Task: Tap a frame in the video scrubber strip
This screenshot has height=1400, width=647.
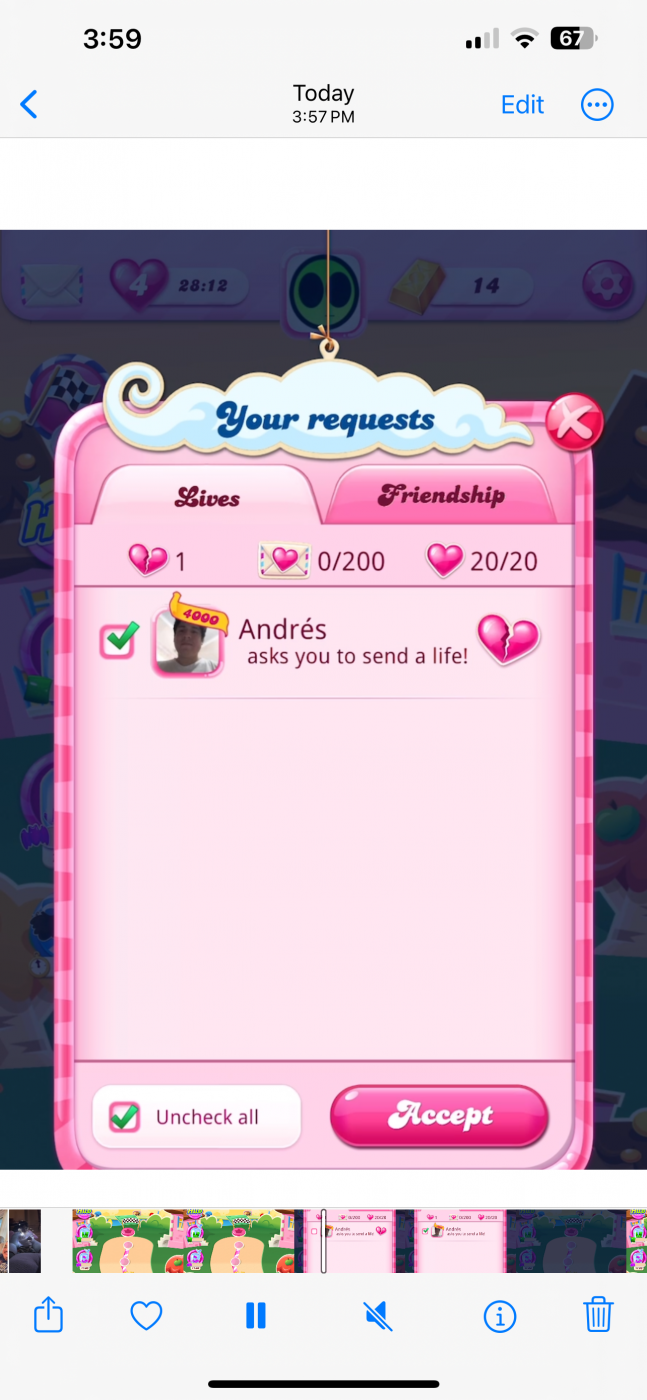Action: click(x=460, y=1241)
